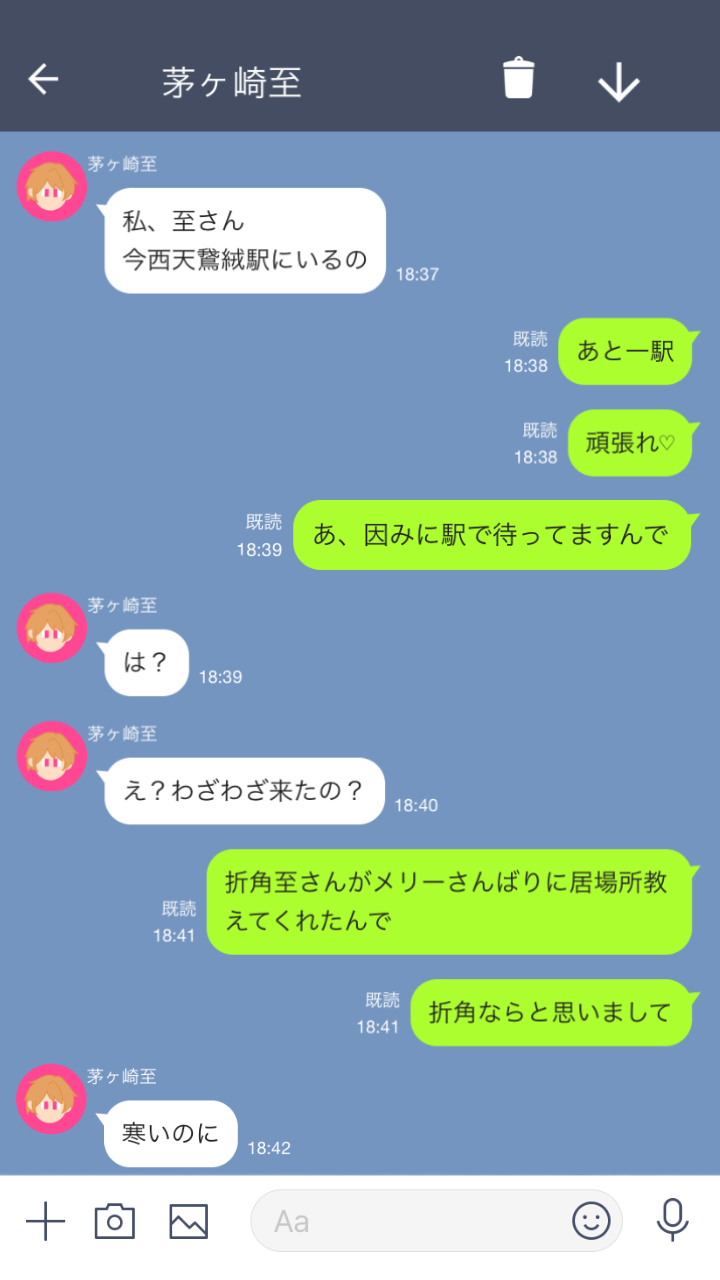Screen dimensions: 720x1280
Task: Tap the down arrow in the header
Action: point(618,81)
